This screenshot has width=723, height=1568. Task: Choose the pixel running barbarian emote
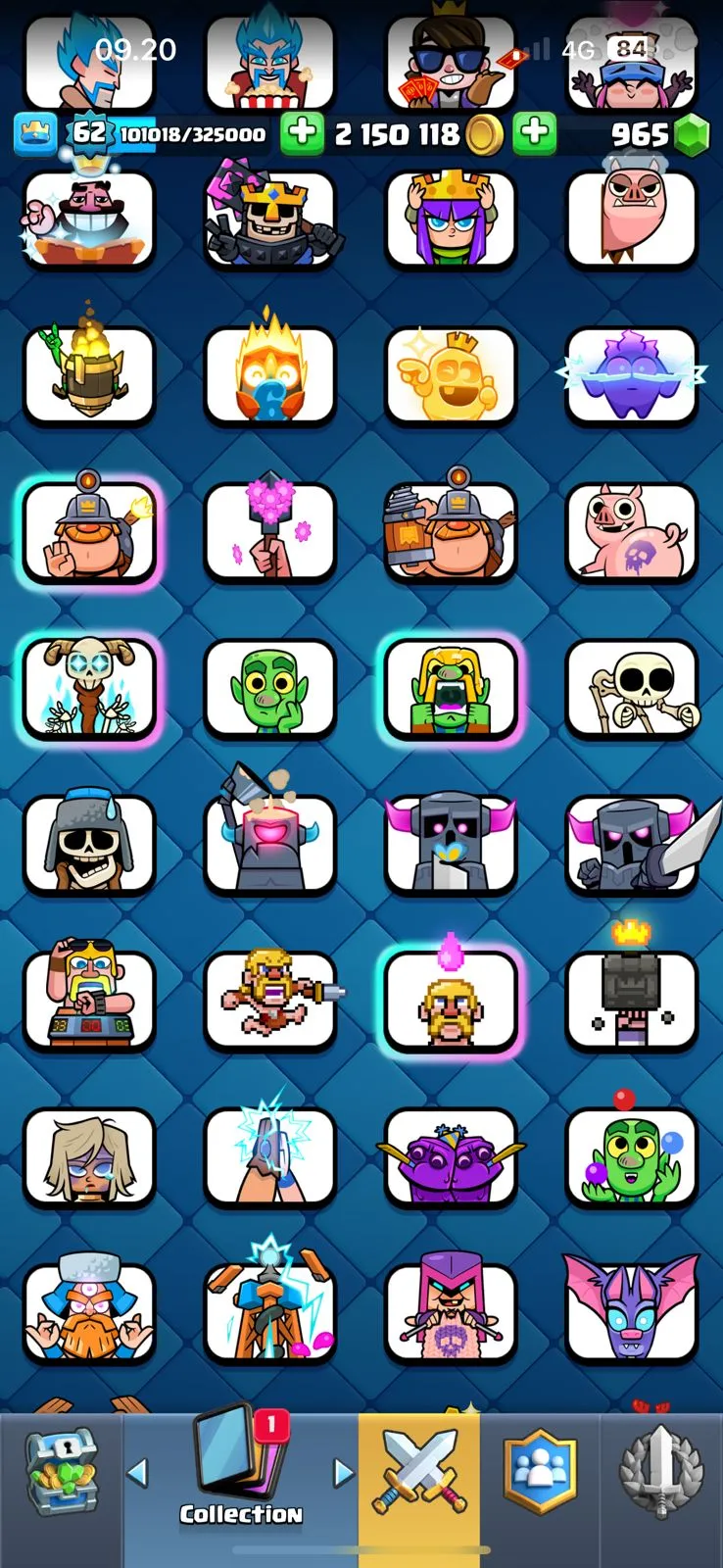(270, 1000)
